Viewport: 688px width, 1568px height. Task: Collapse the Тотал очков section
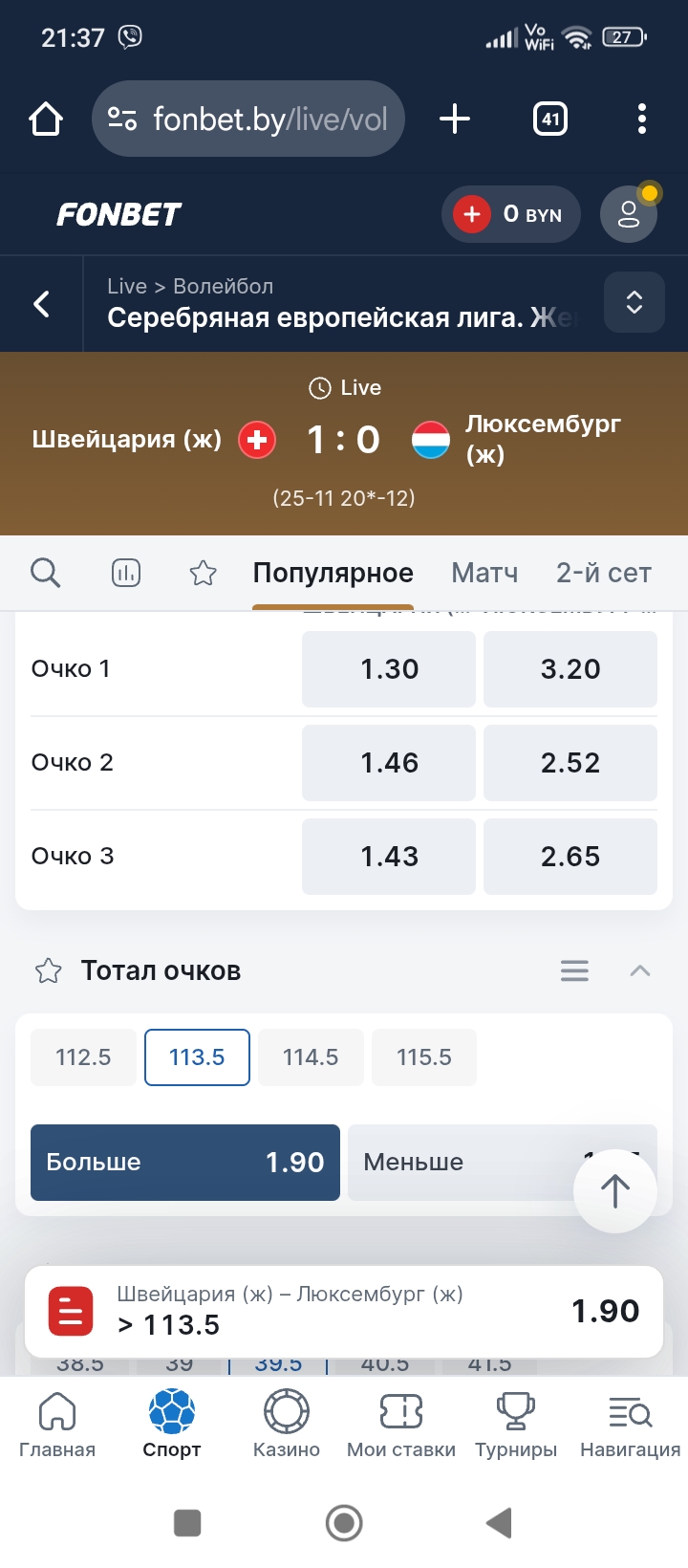click(x=640, y=971)
